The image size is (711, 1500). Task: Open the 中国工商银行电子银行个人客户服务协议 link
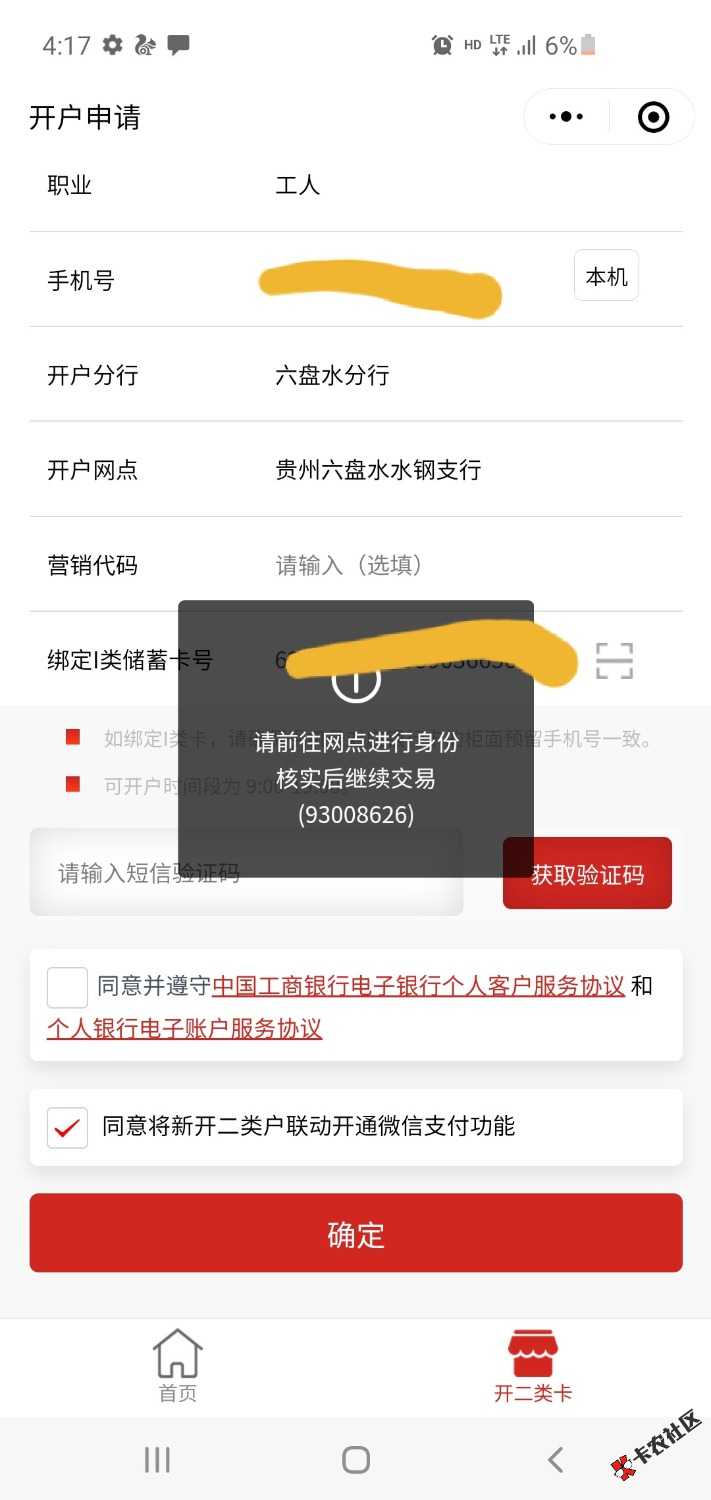(418, 986)
